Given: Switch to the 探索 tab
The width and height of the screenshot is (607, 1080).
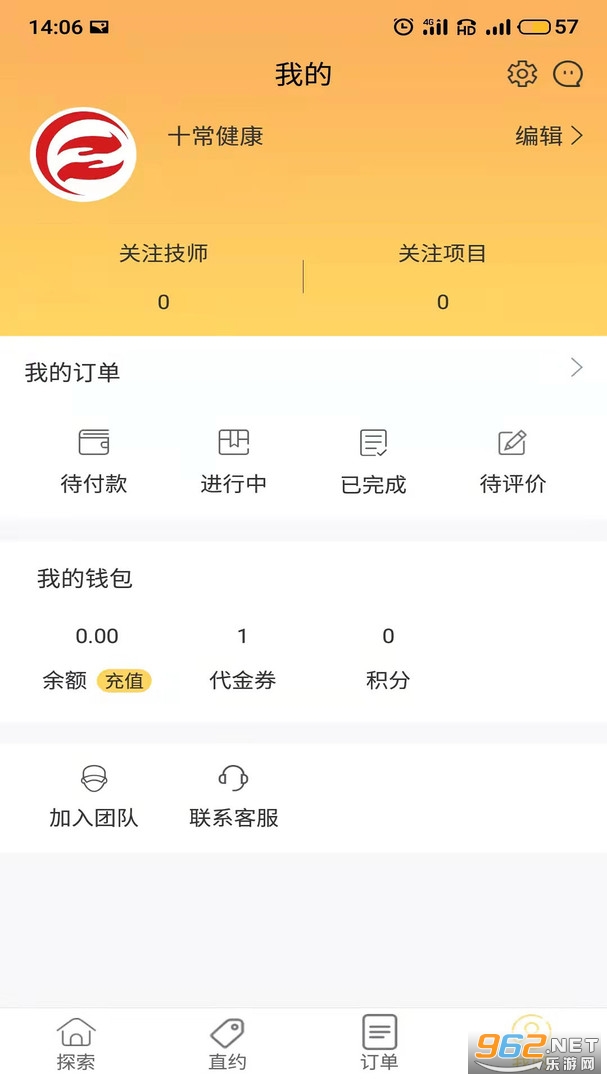Looking at the screenshot, I should pos(76,1043).
